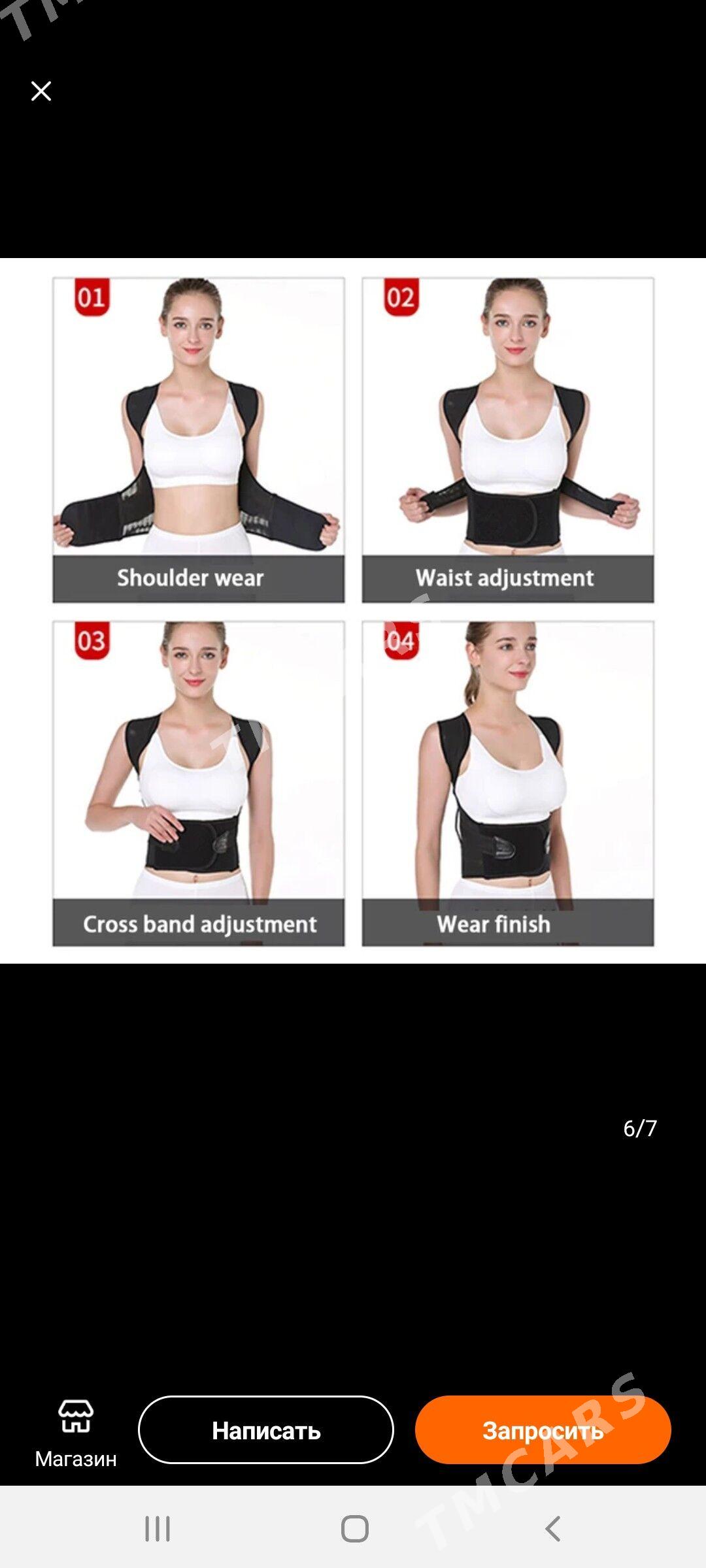Close the full-screen image viewer

point(41,91)
